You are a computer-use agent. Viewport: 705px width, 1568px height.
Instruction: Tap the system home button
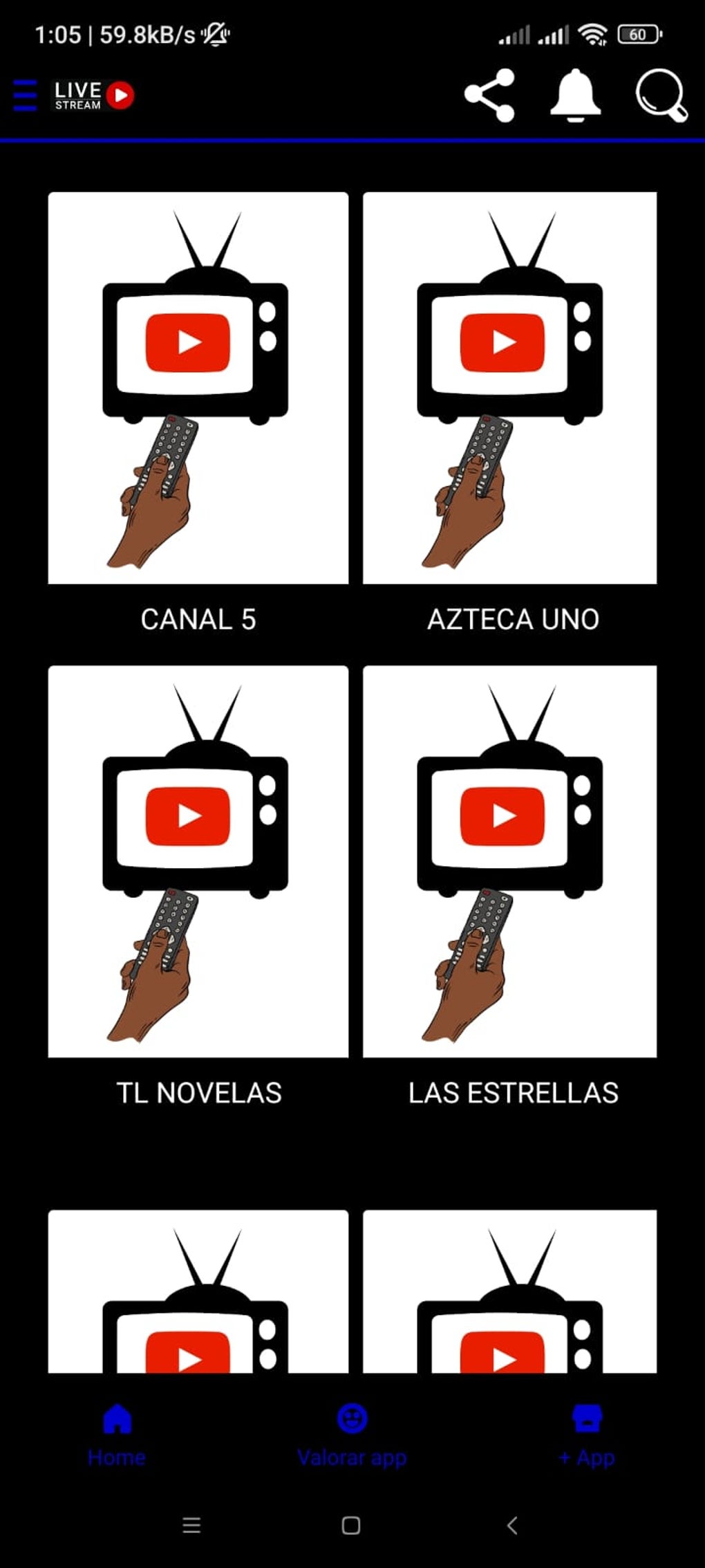point(351,1525)
